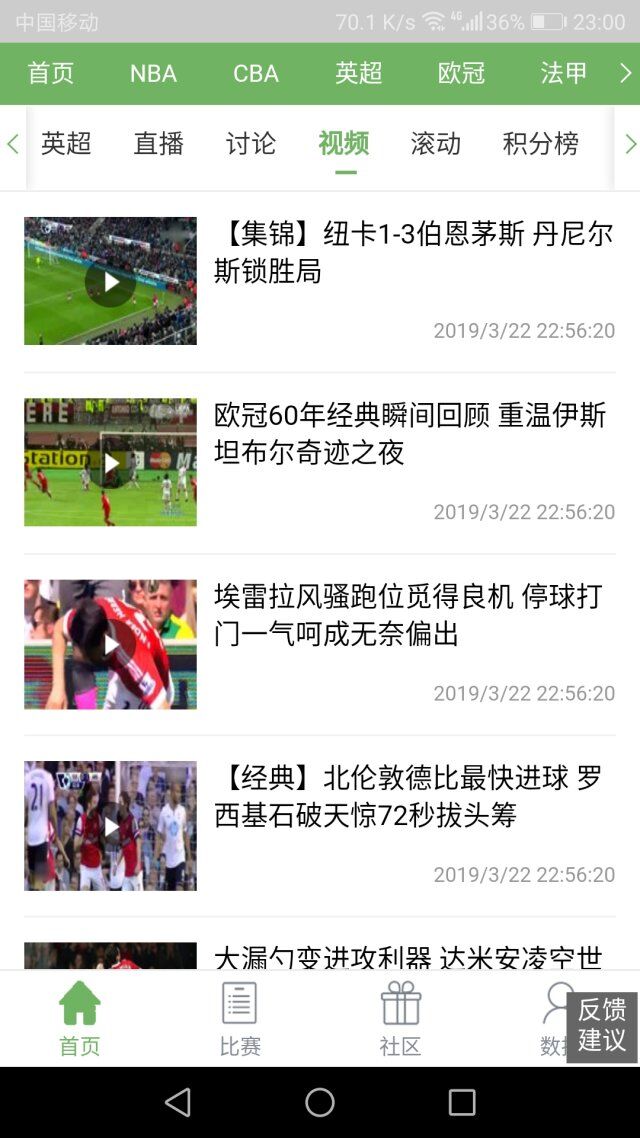Switch to the 比赛 bottom tab
640x1138 pixels.
coord(240,1018)
